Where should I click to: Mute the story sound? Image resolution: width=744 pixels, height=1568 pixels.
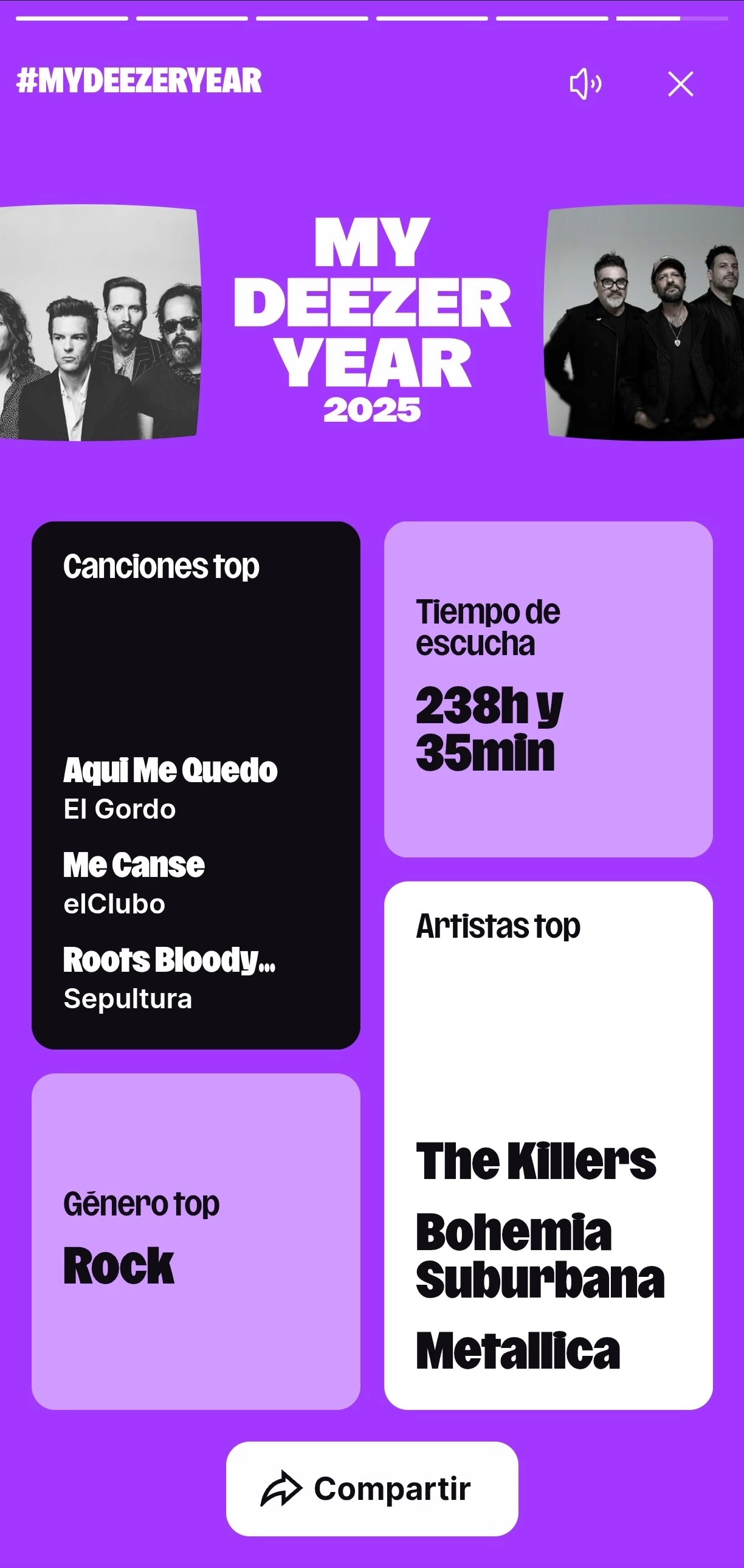pos(585,84)
